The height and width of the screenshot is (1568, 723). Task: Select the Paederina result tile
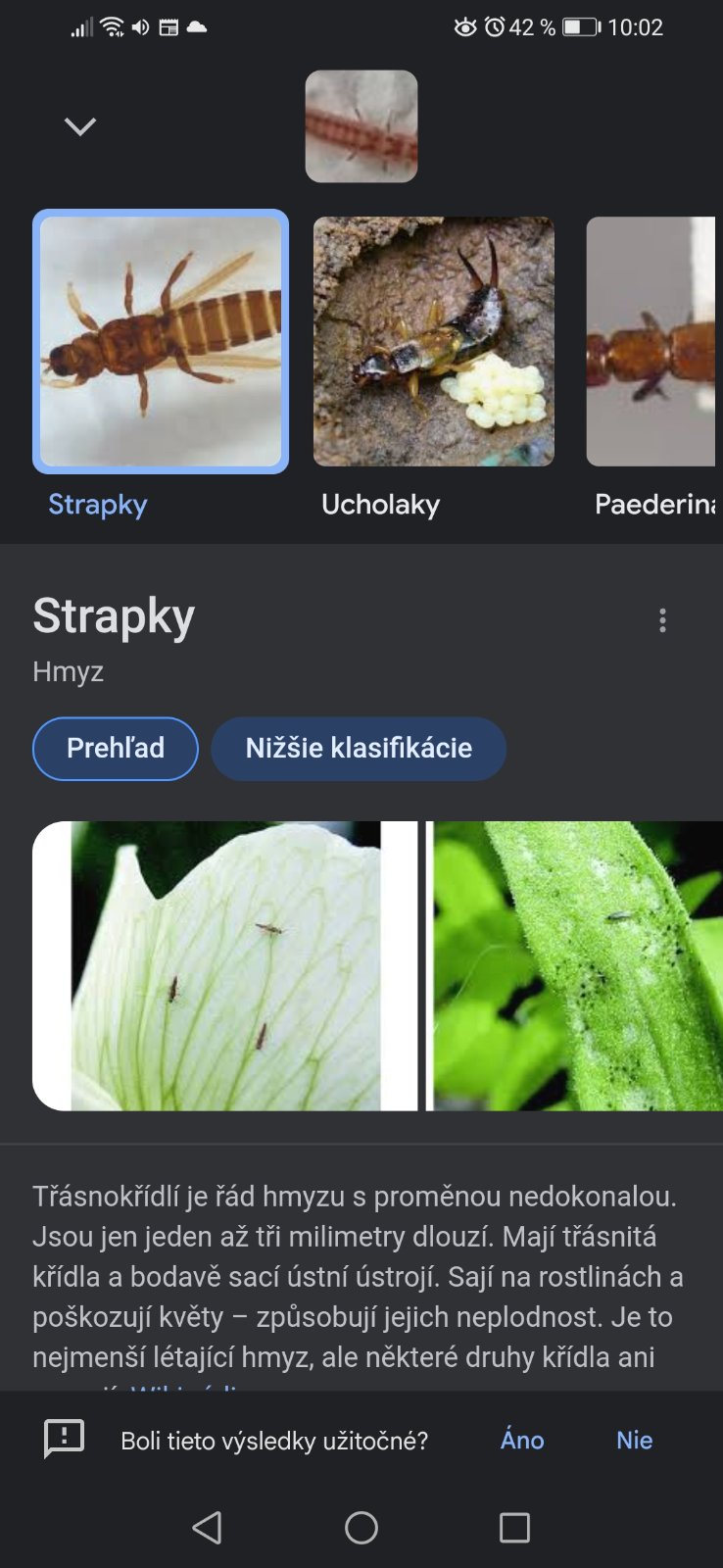click(651, 341)
